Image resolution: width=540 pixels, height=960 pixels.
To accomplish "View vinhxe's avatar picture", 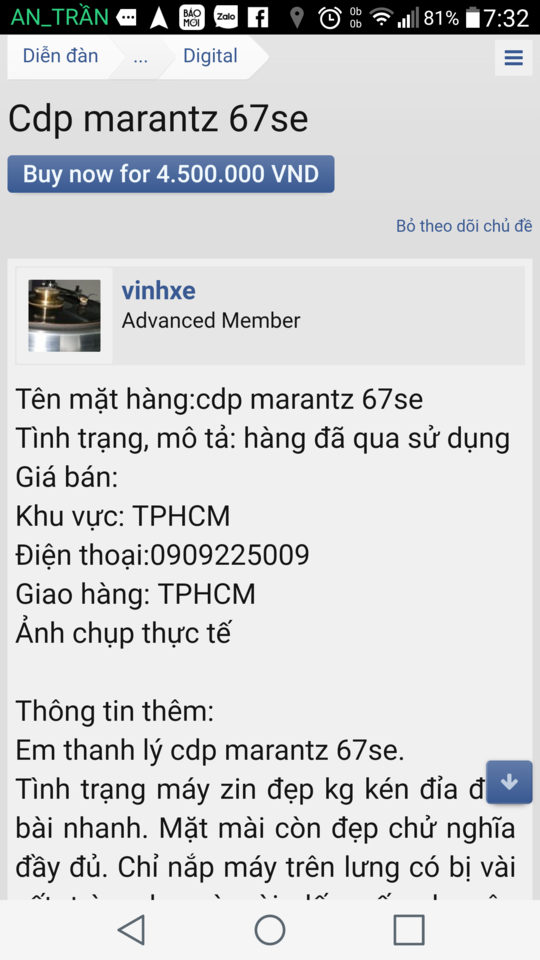I will pyautogui.click(x=64, y=316).
